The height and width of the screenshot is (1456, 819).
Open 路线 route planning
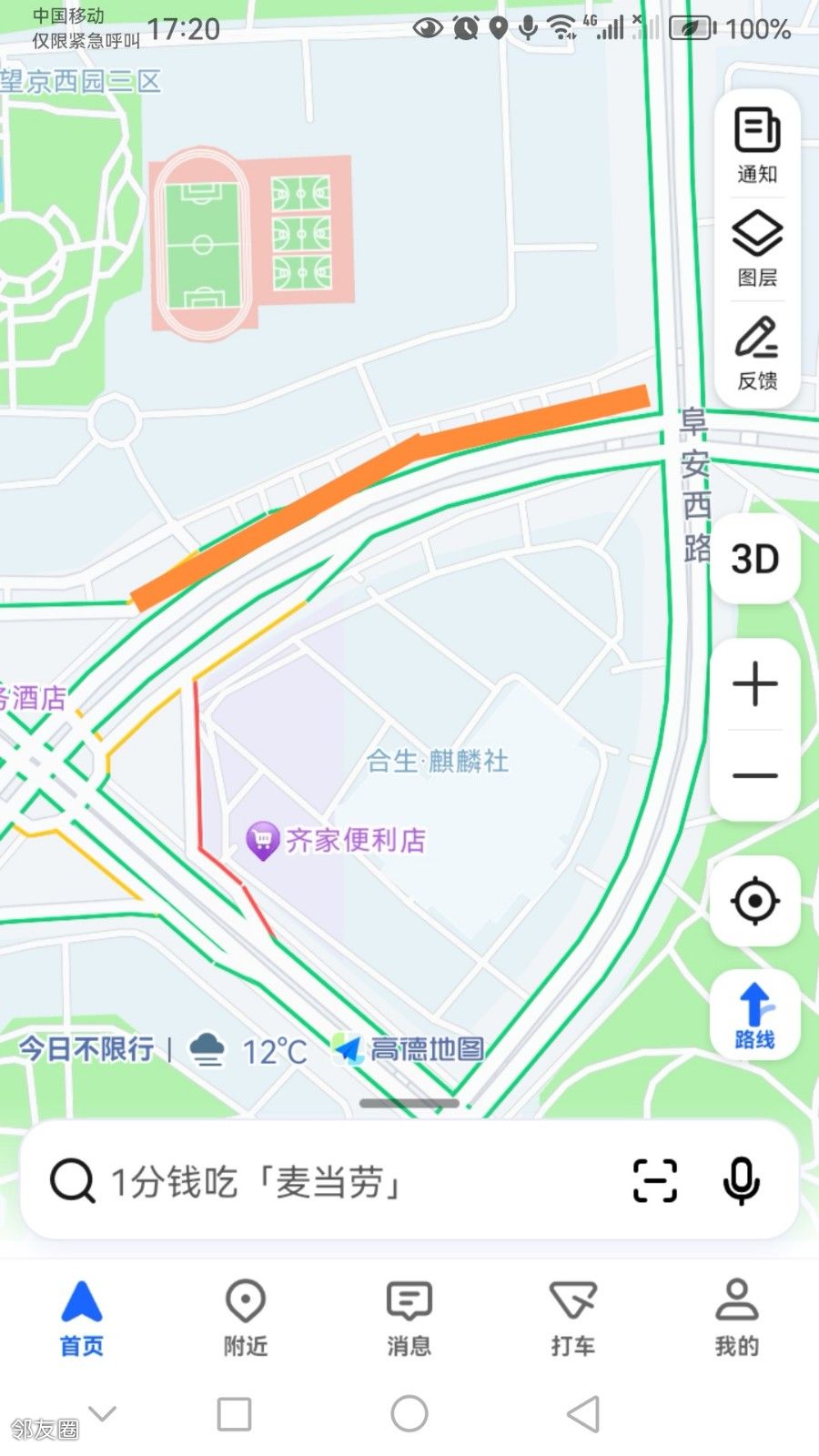pos(755,1016)
